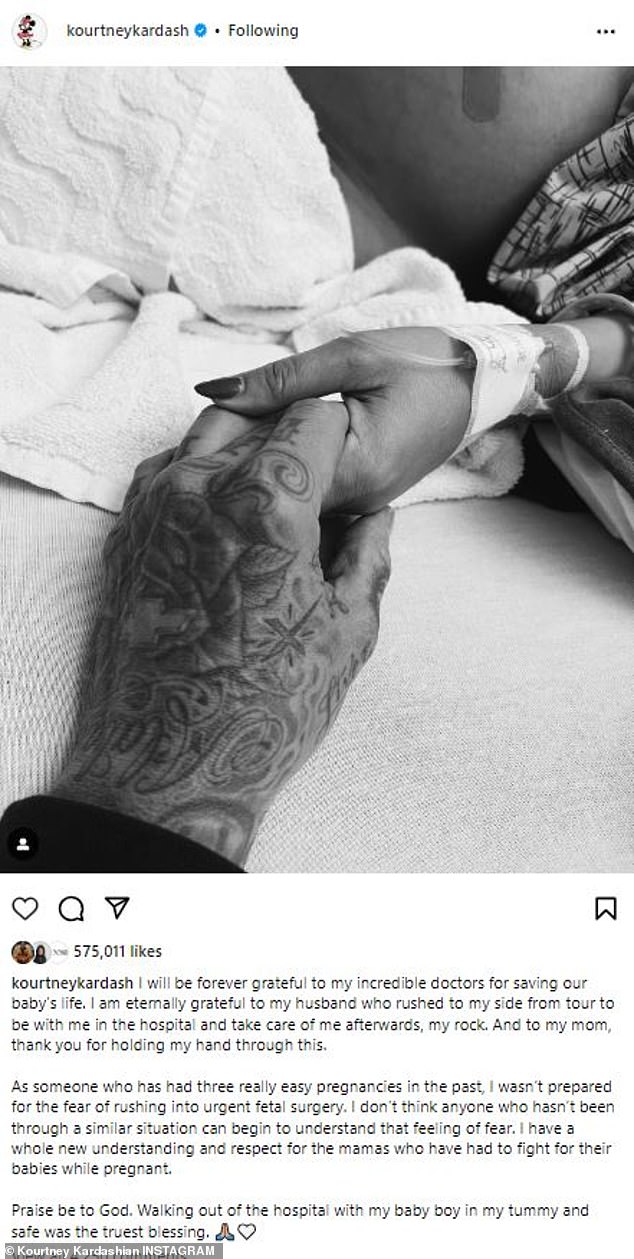The image size is (634, 1259).
Task: Open kourtneykardash profile from the header username
Action: [x=128, y=31]
